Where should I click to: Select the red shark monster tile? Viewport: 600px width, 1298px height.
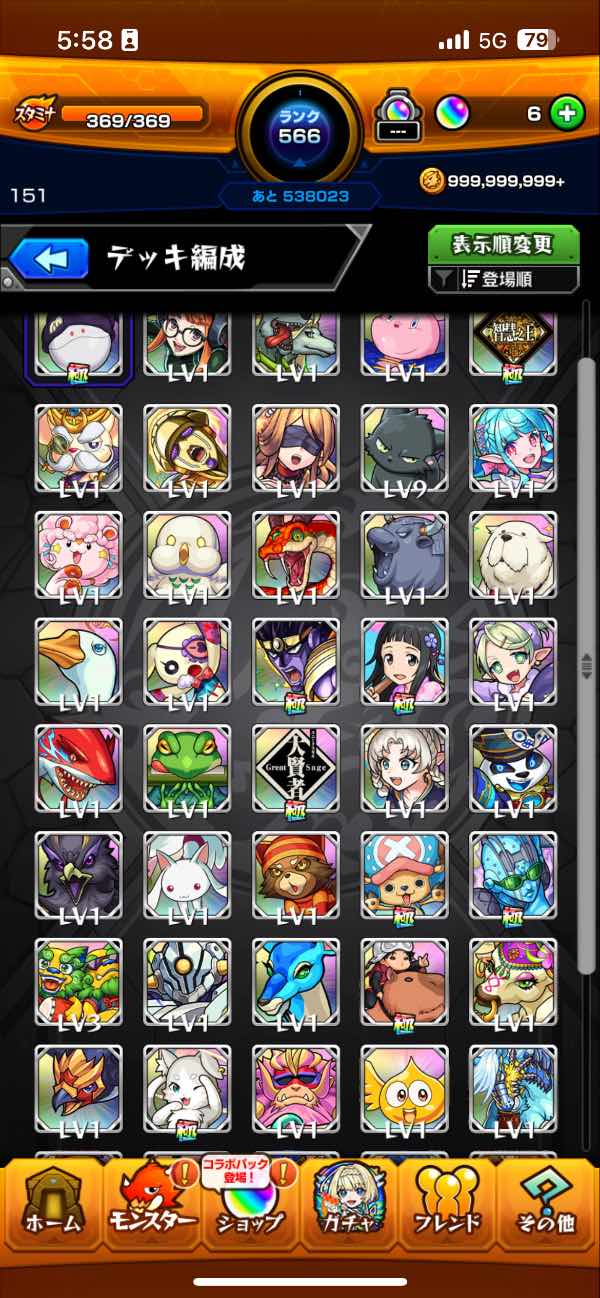tap(79, 769)
